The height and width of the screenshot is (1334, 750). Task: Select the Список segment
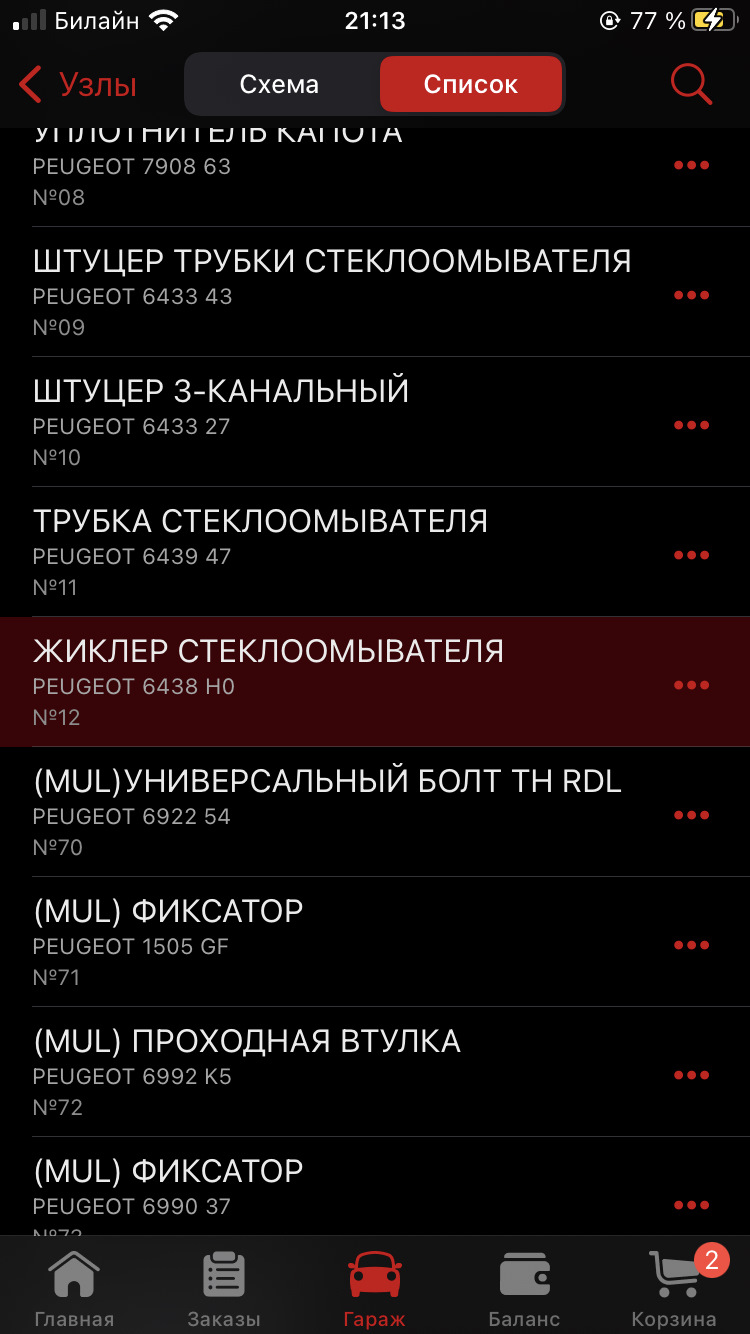470,85
